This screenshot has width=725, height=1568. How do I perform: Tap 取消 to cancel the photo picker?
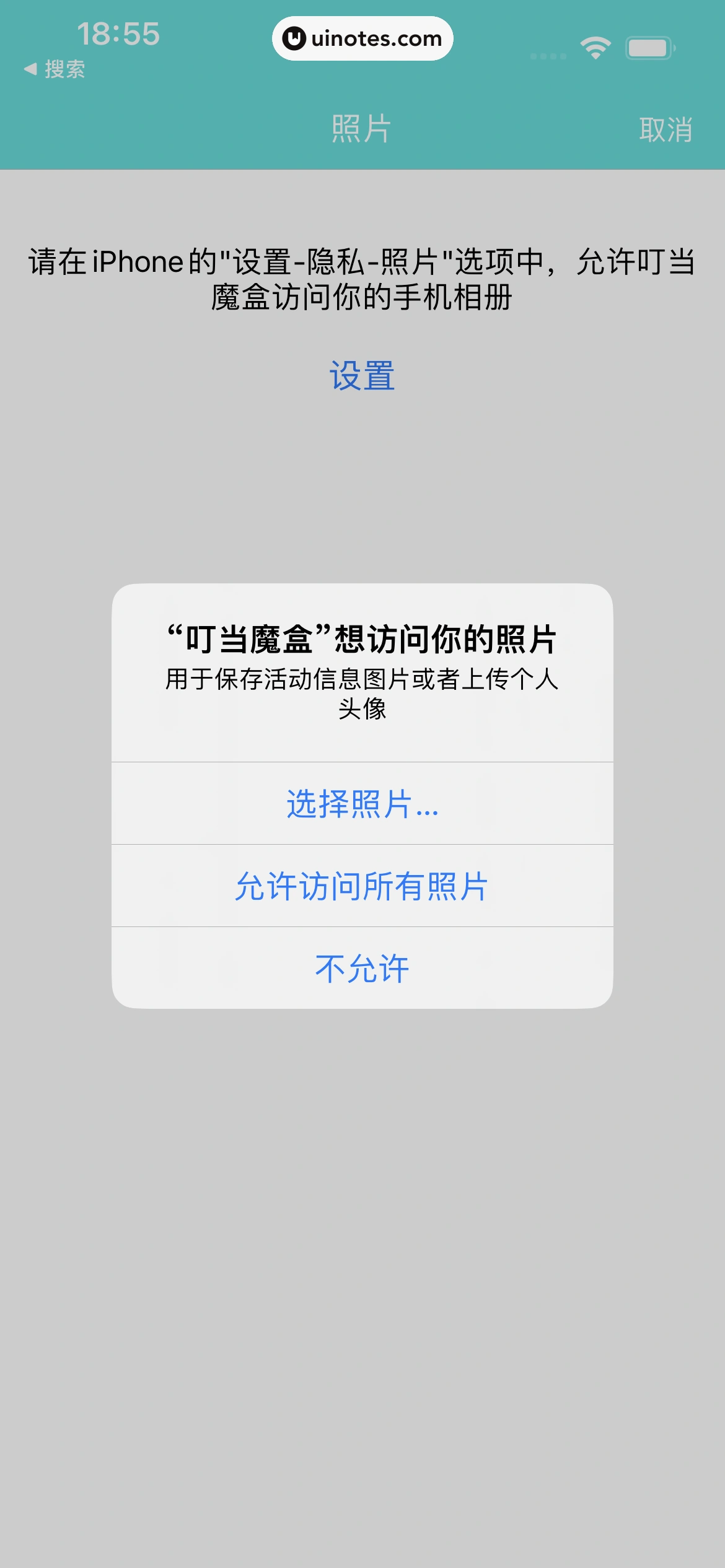tap(665, 130)
